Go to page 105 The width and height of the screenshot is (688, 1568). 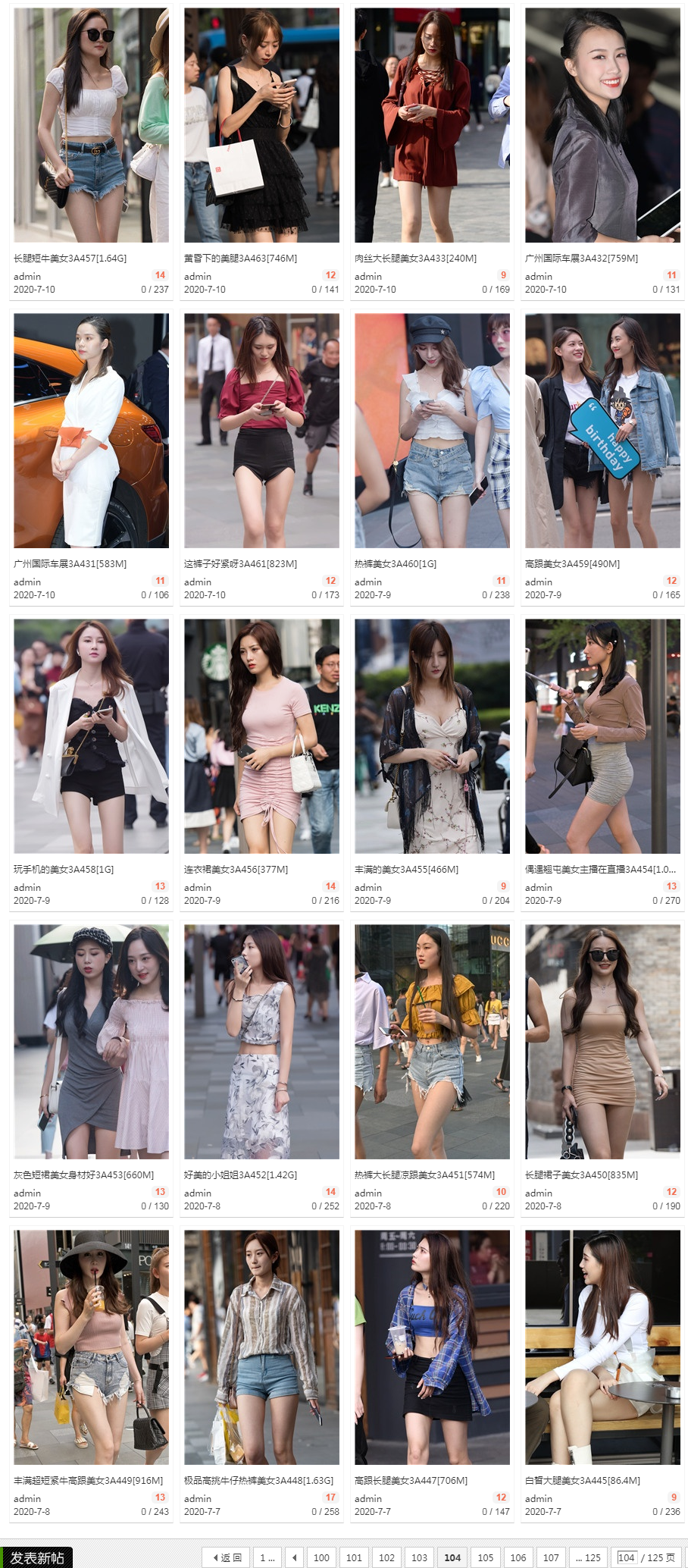(x=486, y=1557)
